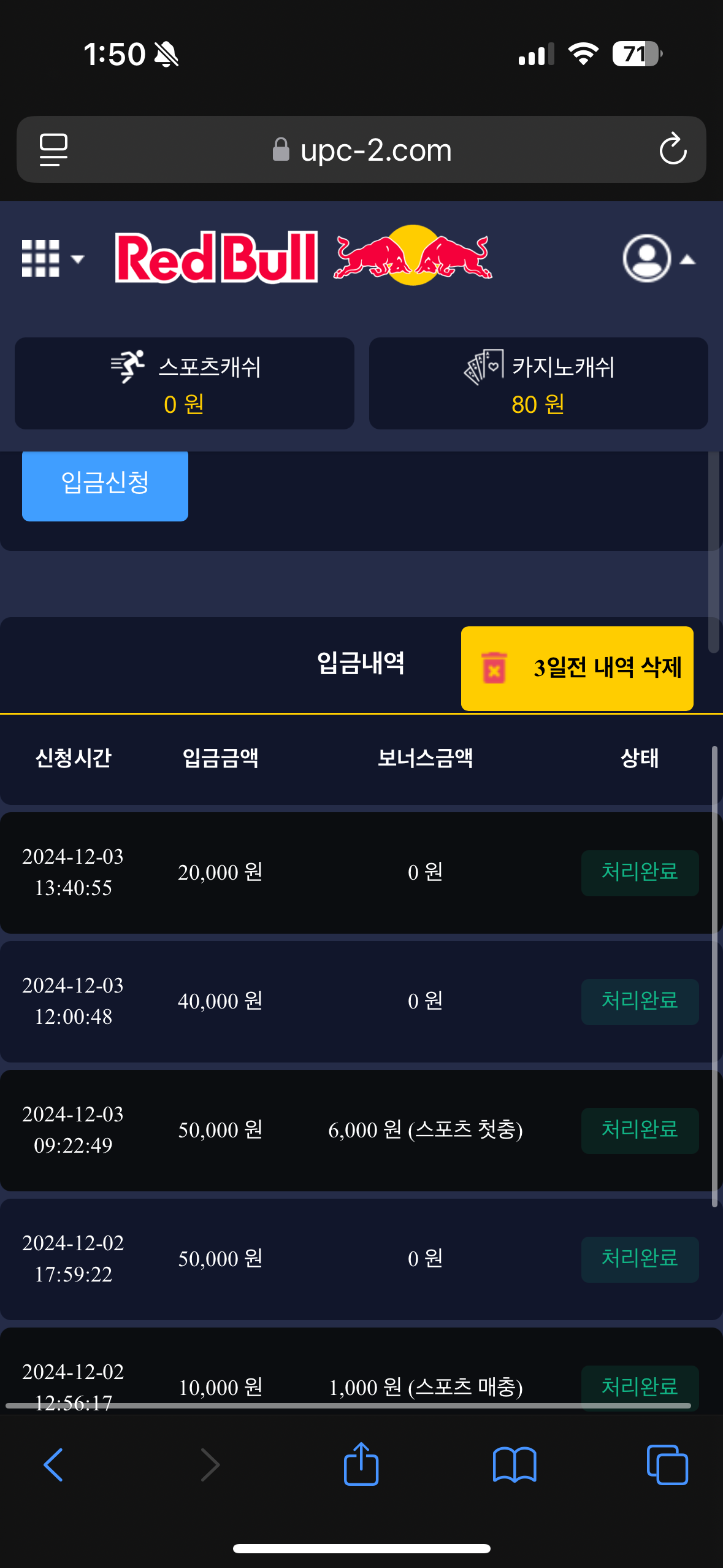The image size is (723, 1568).
Task: Open the 카지노캐쉬 balance card
Action: (x=538, y=383)
